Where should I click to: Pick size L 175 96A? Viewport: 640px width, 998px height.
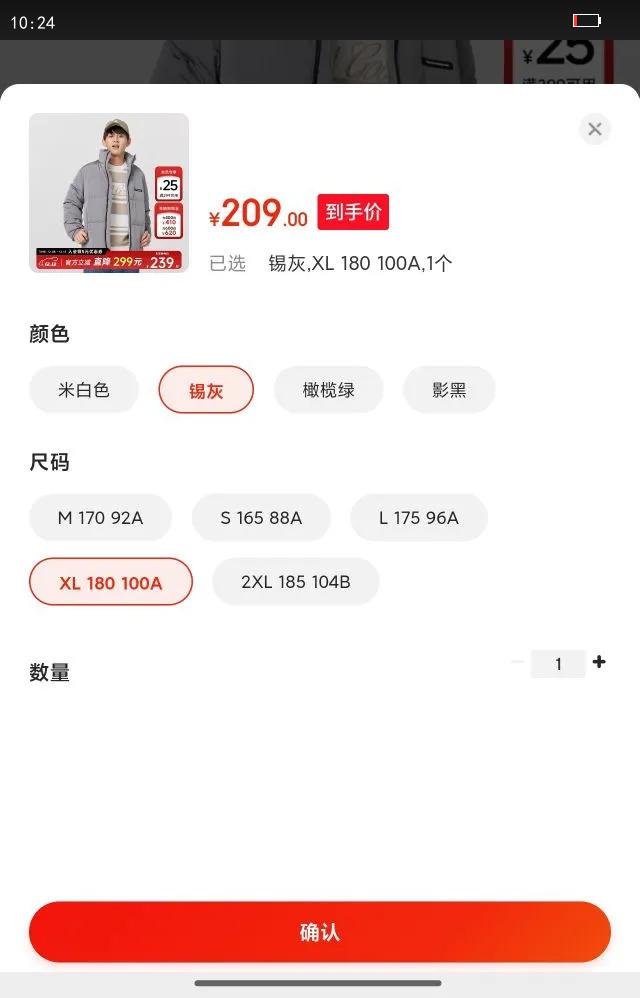419,518
